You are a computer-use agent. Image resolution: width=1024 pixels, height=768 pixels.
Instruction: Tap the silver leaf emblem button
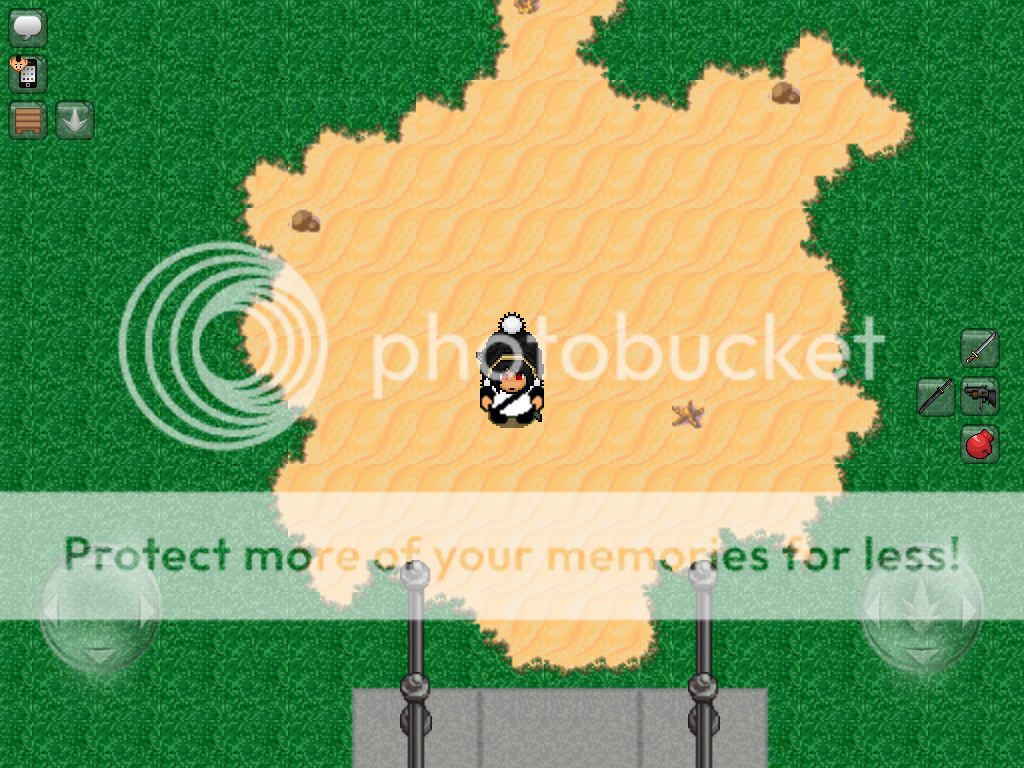(x=75, y=120)
